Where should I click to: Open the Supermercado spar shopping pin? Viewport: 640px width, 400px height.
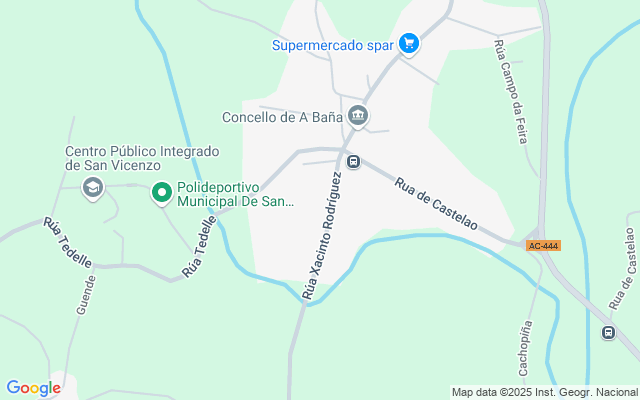(409, 43)
